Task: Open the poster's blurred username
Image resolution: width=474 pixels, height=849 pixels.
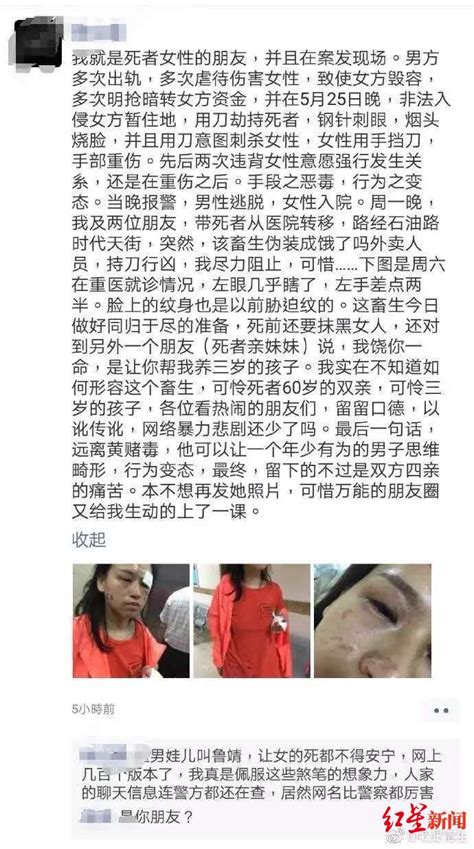Action: coord(99,32)
